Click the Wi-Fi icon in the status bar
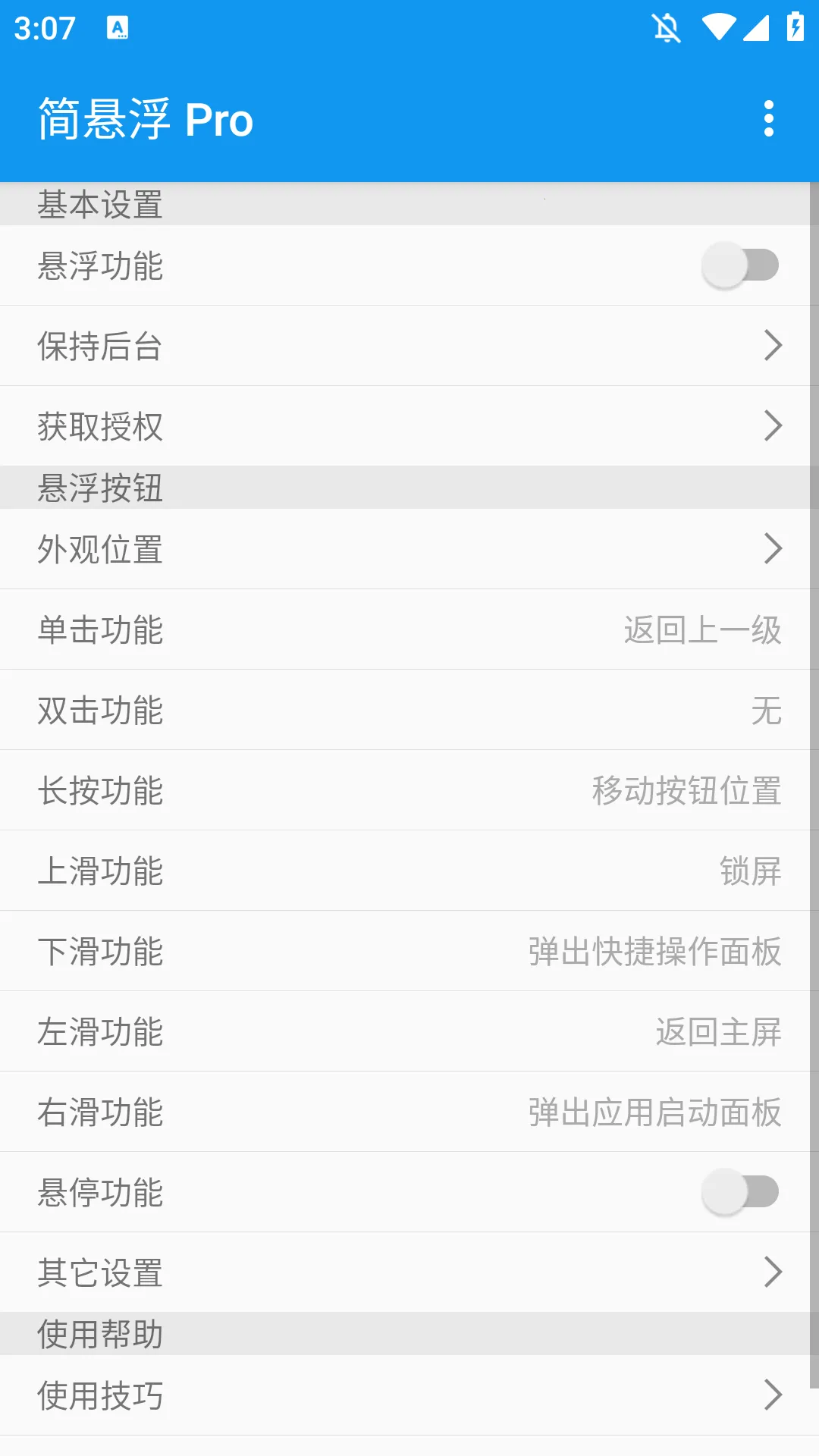The image size is (819, 1456). pos(716,28)
